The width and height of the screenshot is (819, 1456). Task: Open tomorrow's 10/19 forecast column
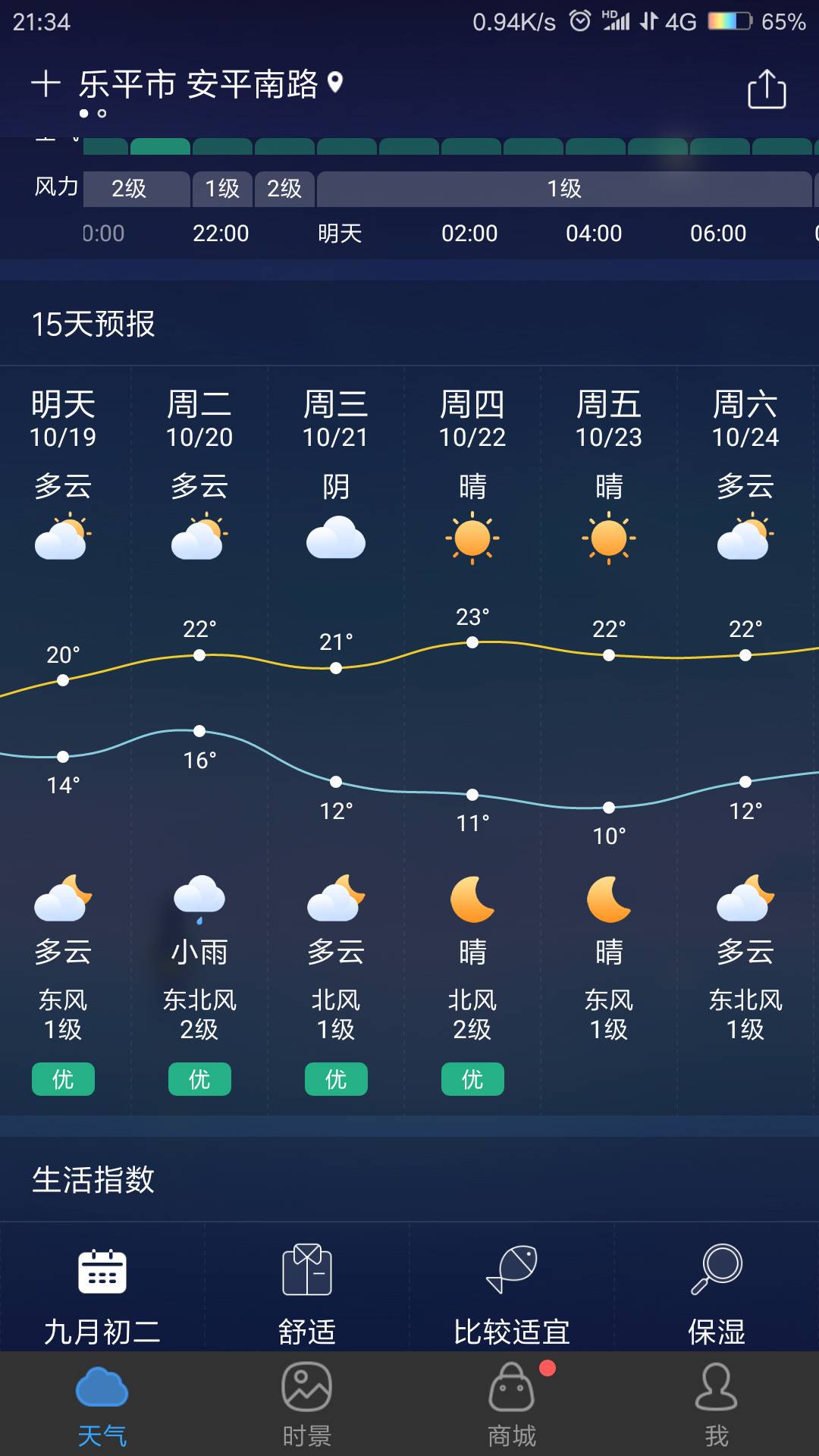pos(63,739)
